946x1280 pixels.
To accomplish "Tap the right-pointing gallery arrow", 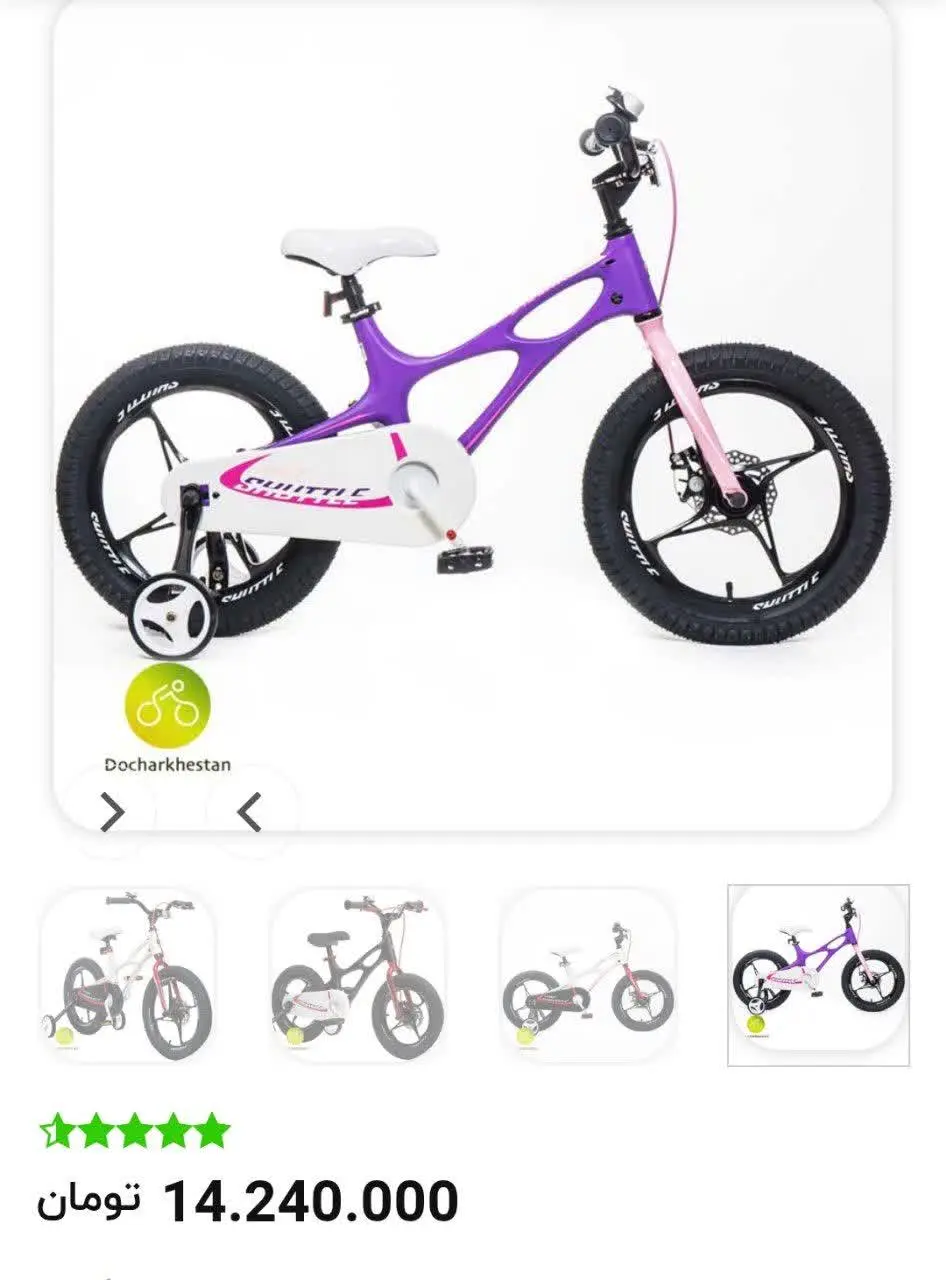I will (113, 812).
